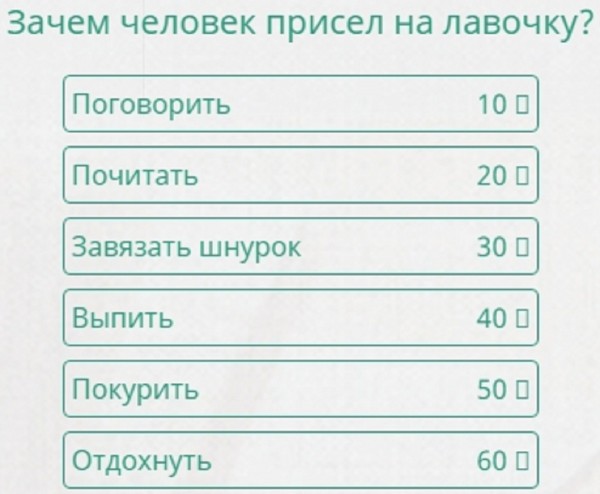Select the Покурить answer row

[x=300, y=390]
